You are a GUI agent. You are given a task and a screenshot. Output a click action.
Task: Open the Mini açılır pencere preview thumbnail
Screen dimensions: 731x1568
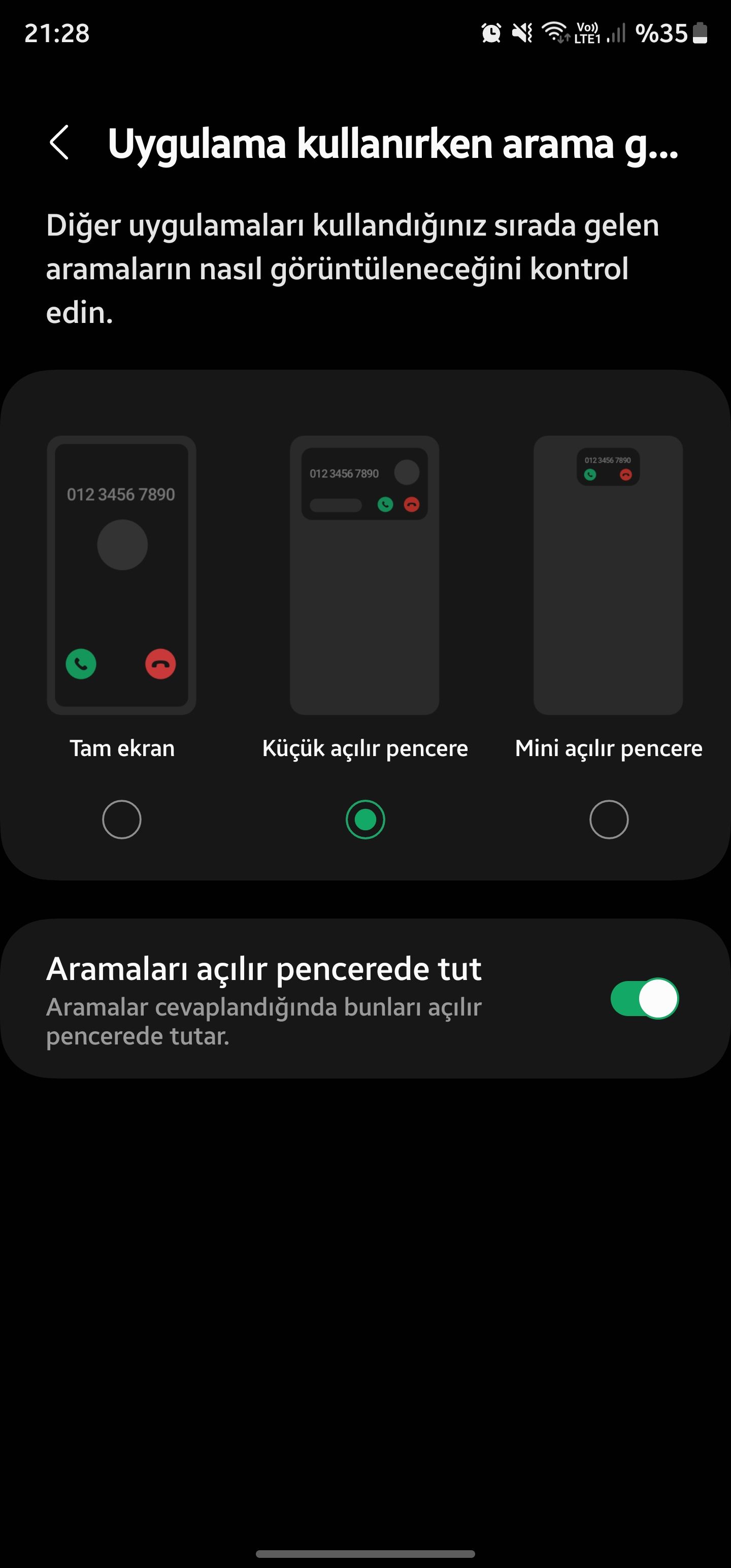tap(608, 576)
